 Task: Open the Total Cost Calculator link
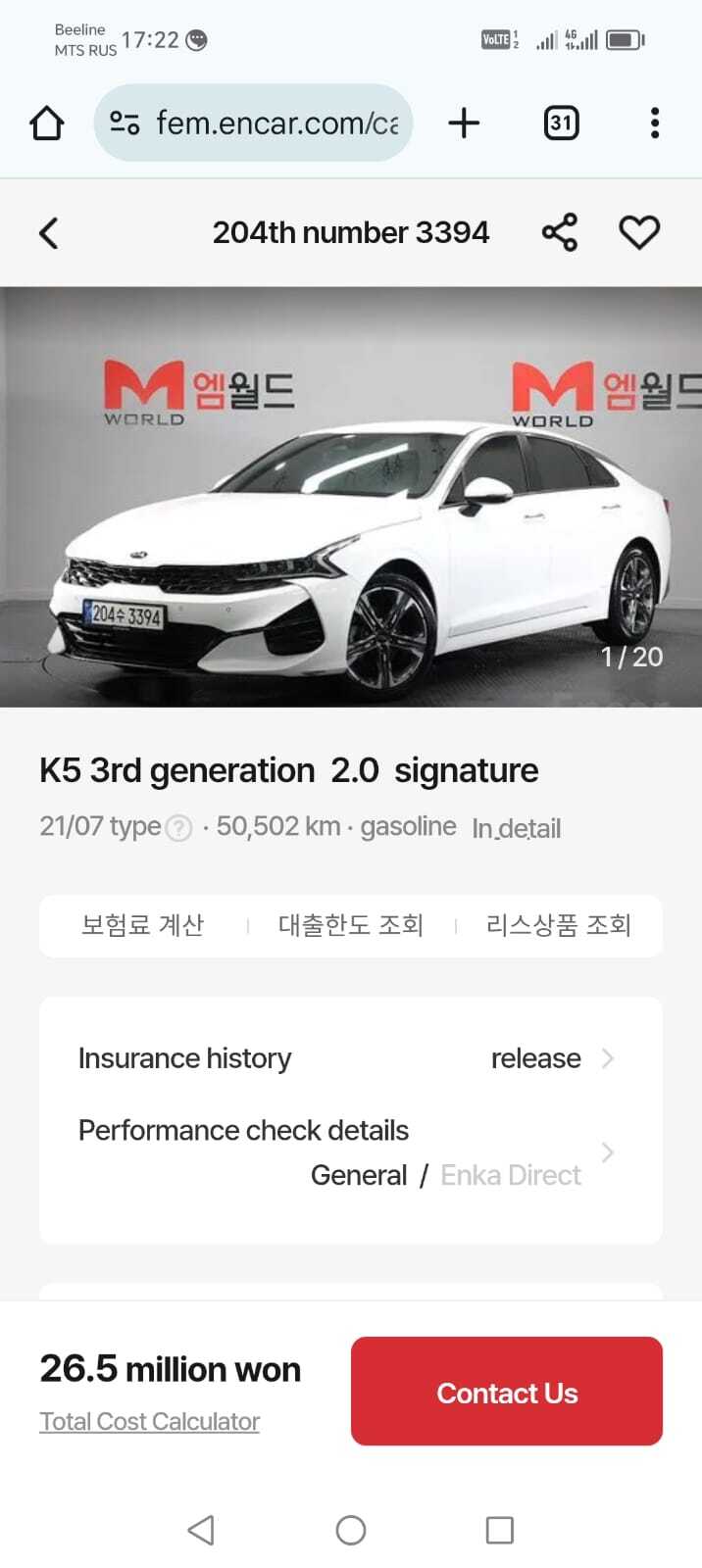[x=149, y=1422]
